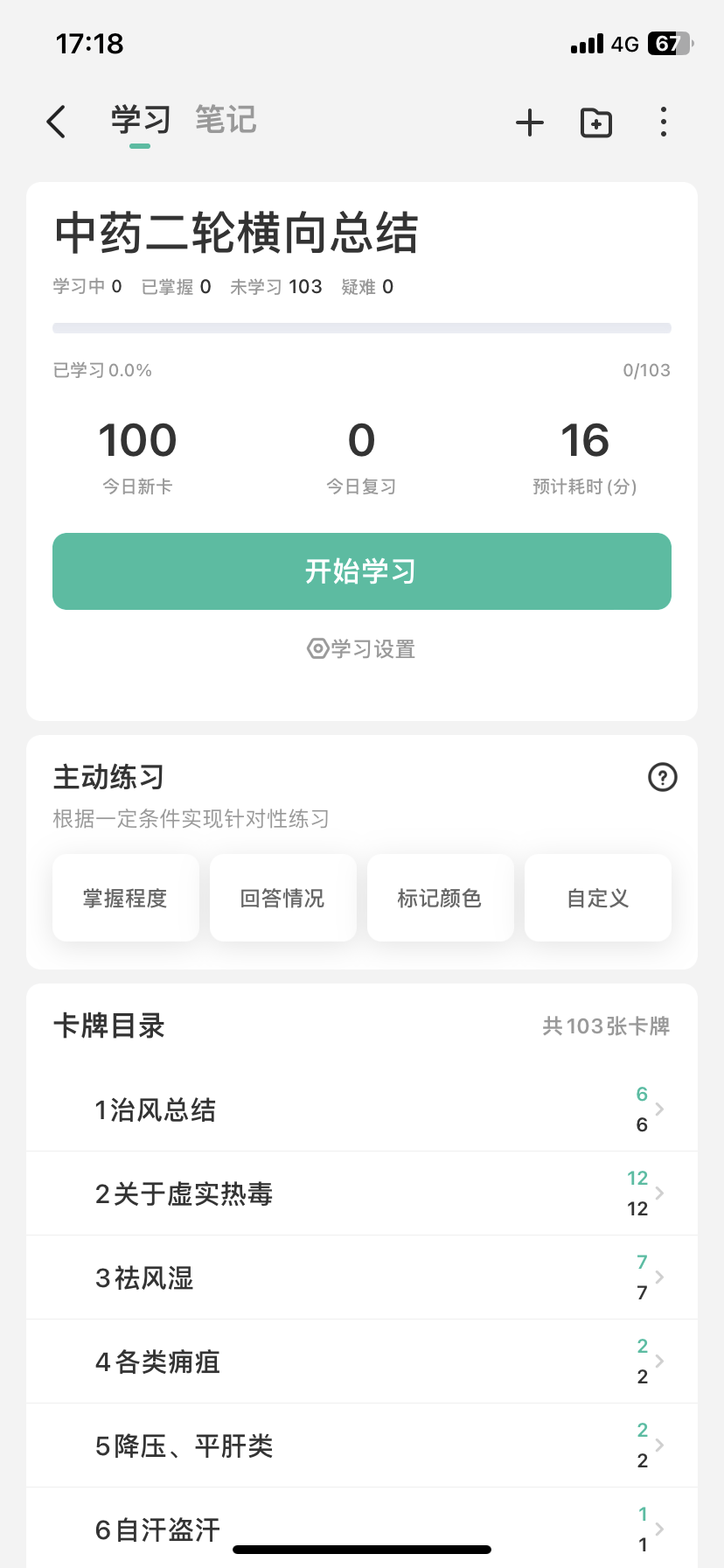Open the 1治风总结 card chapter
This screenshot has width=724, height=1568.
362,1109
